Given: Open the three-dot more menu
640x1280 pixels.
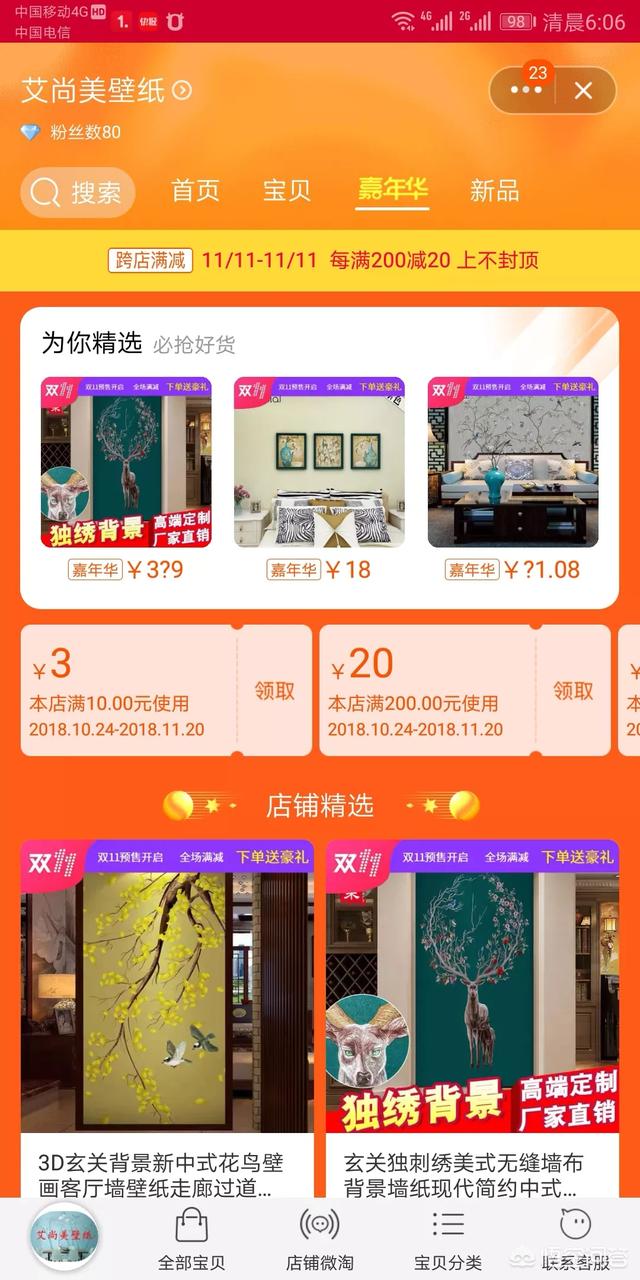Looking at the screenshot, I should click(525, 91).
